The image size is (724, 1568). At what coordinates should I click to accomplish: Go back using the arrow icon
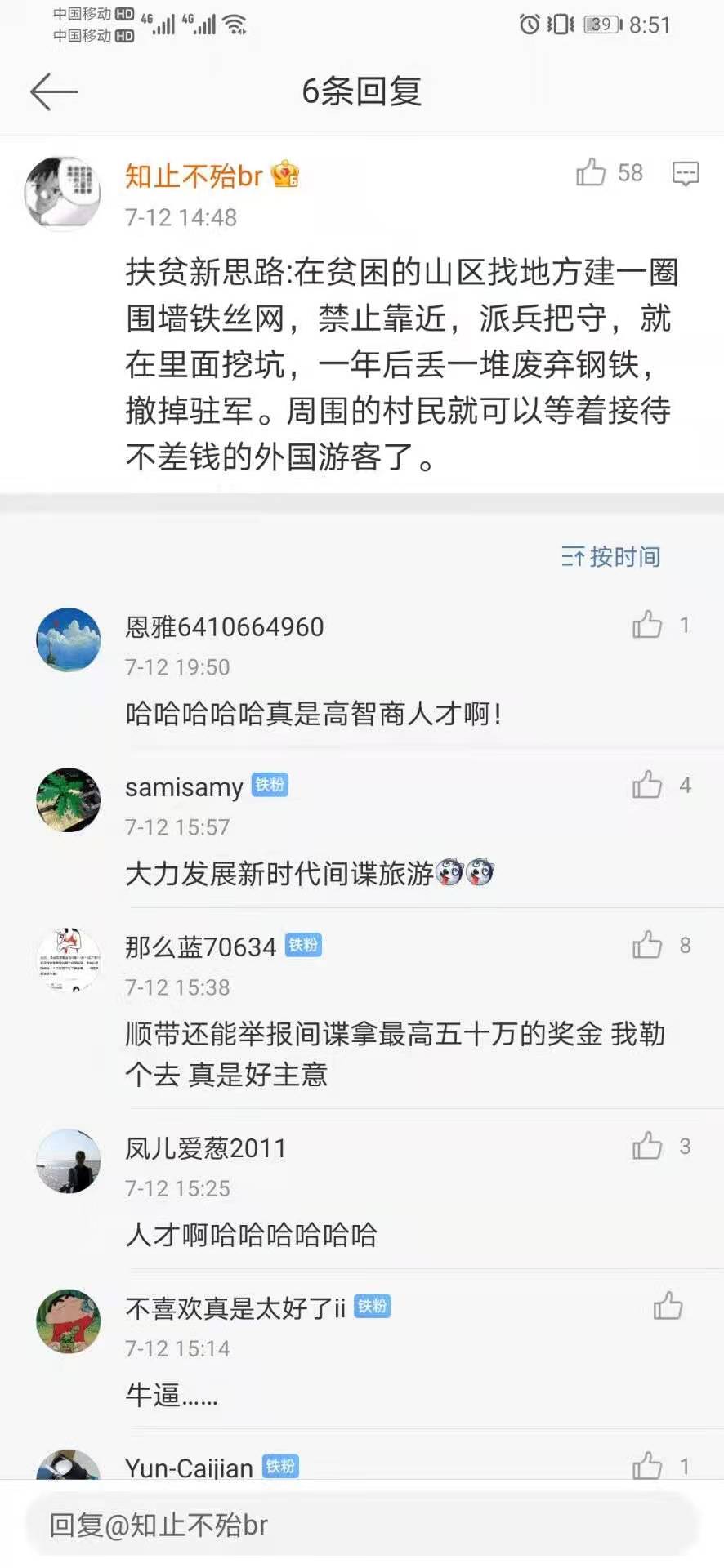tap(54, 91)
